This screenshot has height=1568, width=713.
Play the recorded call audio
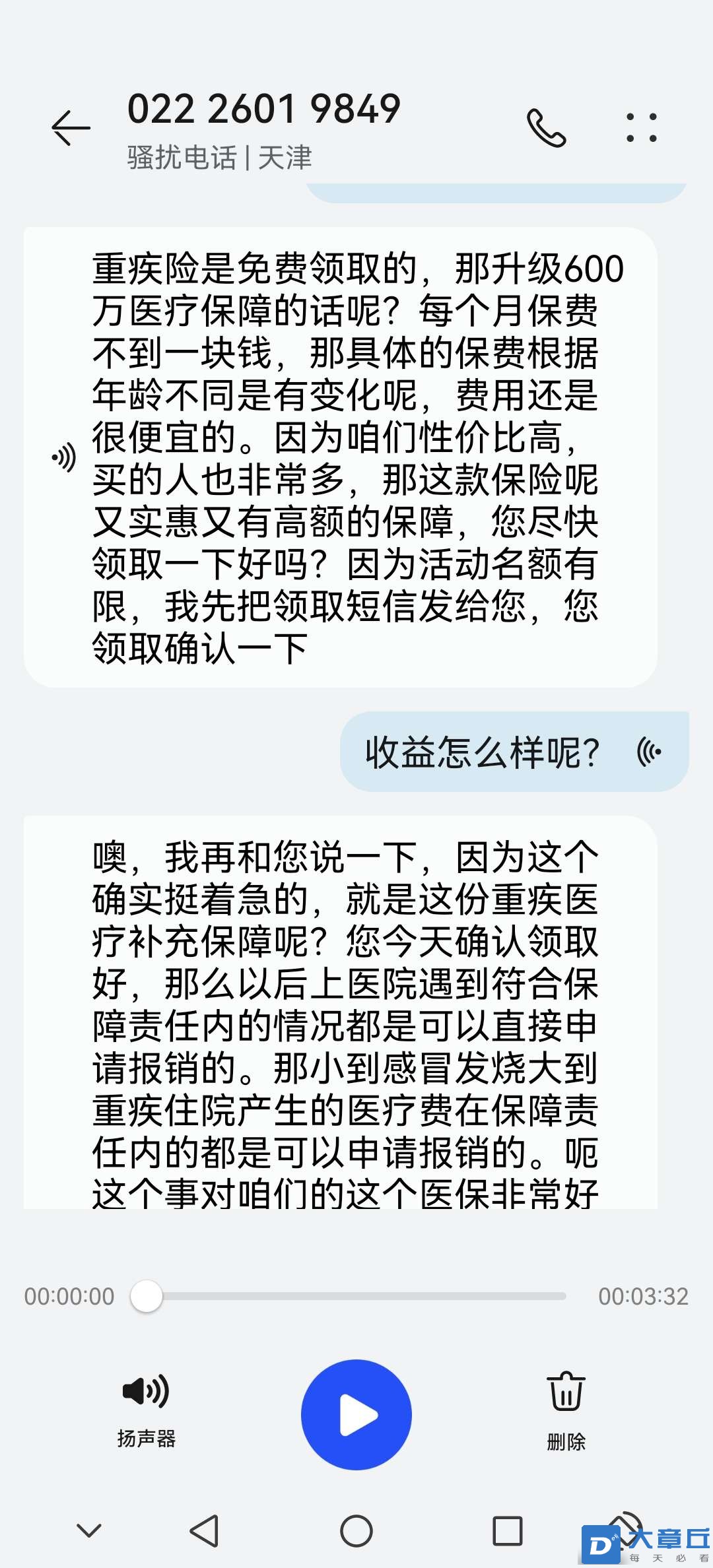coord(356,1414)
